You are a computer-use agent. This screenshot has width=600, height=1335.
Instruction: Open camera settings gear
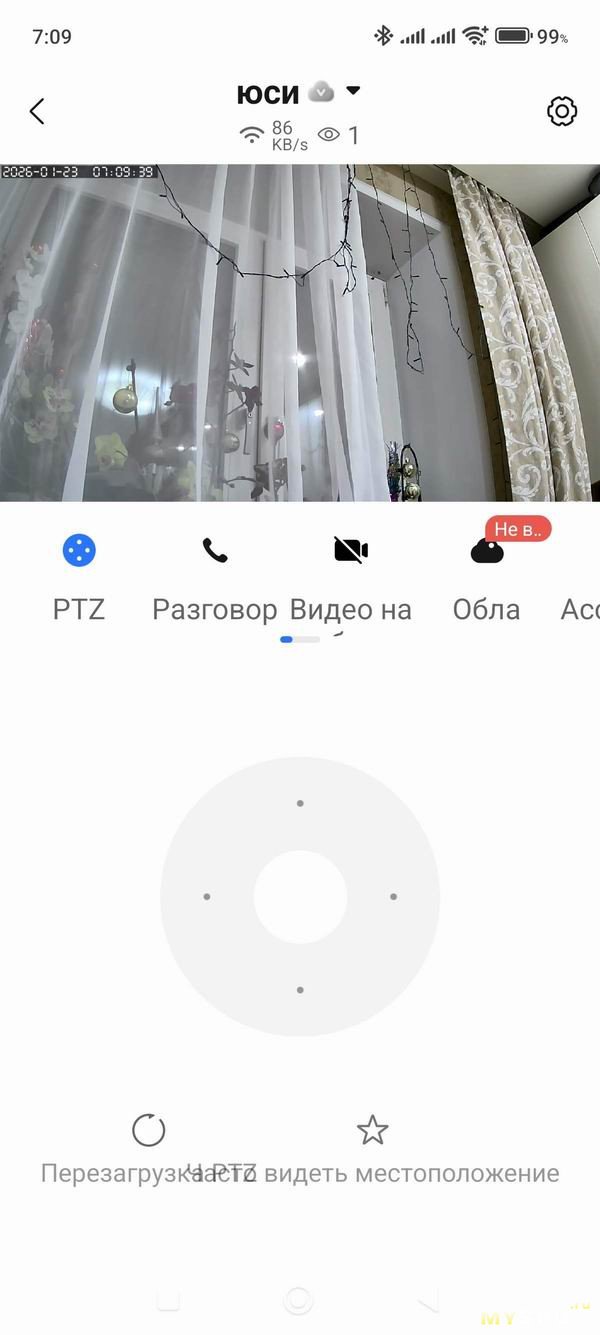click(x=562, y=111)
